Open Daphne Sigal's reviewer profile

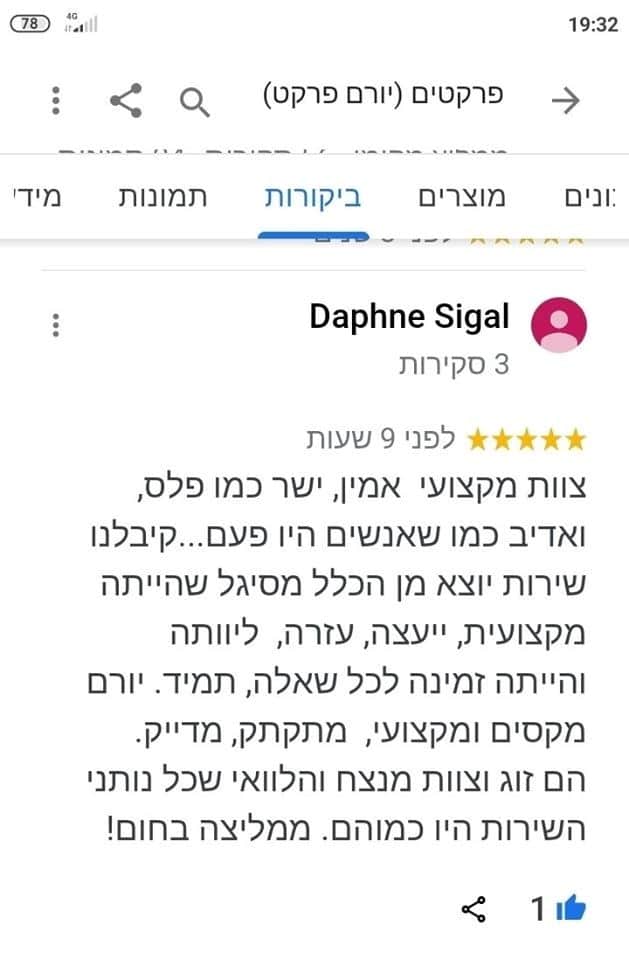(x=409, y=318)
